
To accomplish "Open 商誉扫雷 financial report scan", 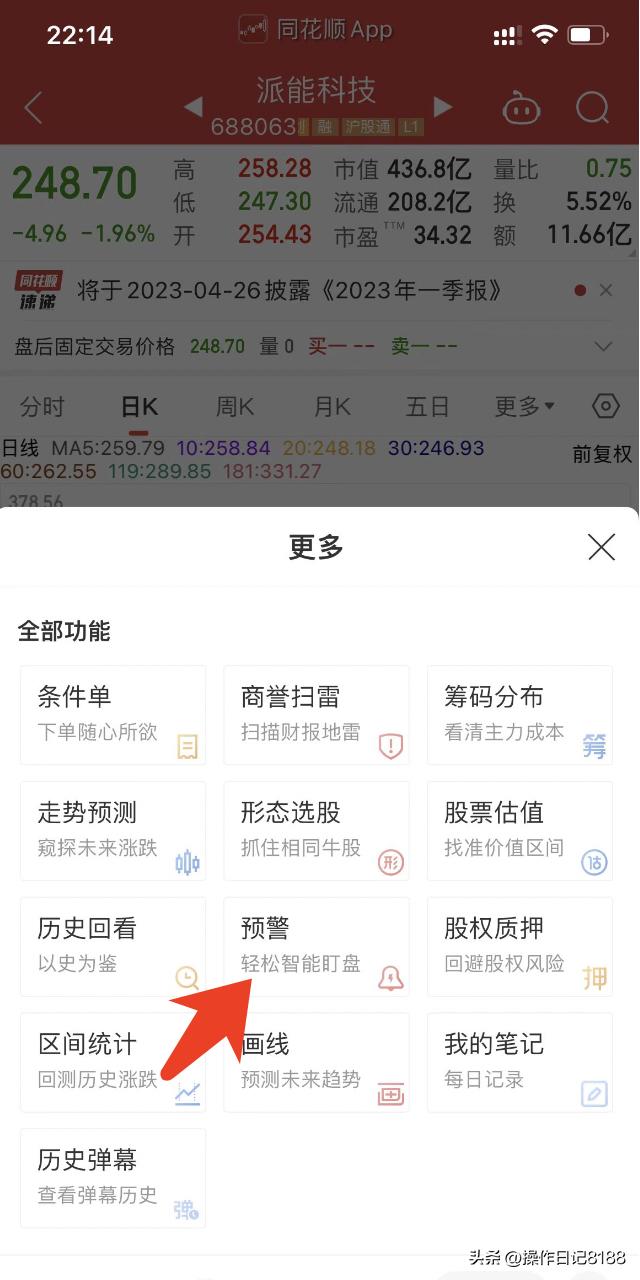I will pos(316,715).
